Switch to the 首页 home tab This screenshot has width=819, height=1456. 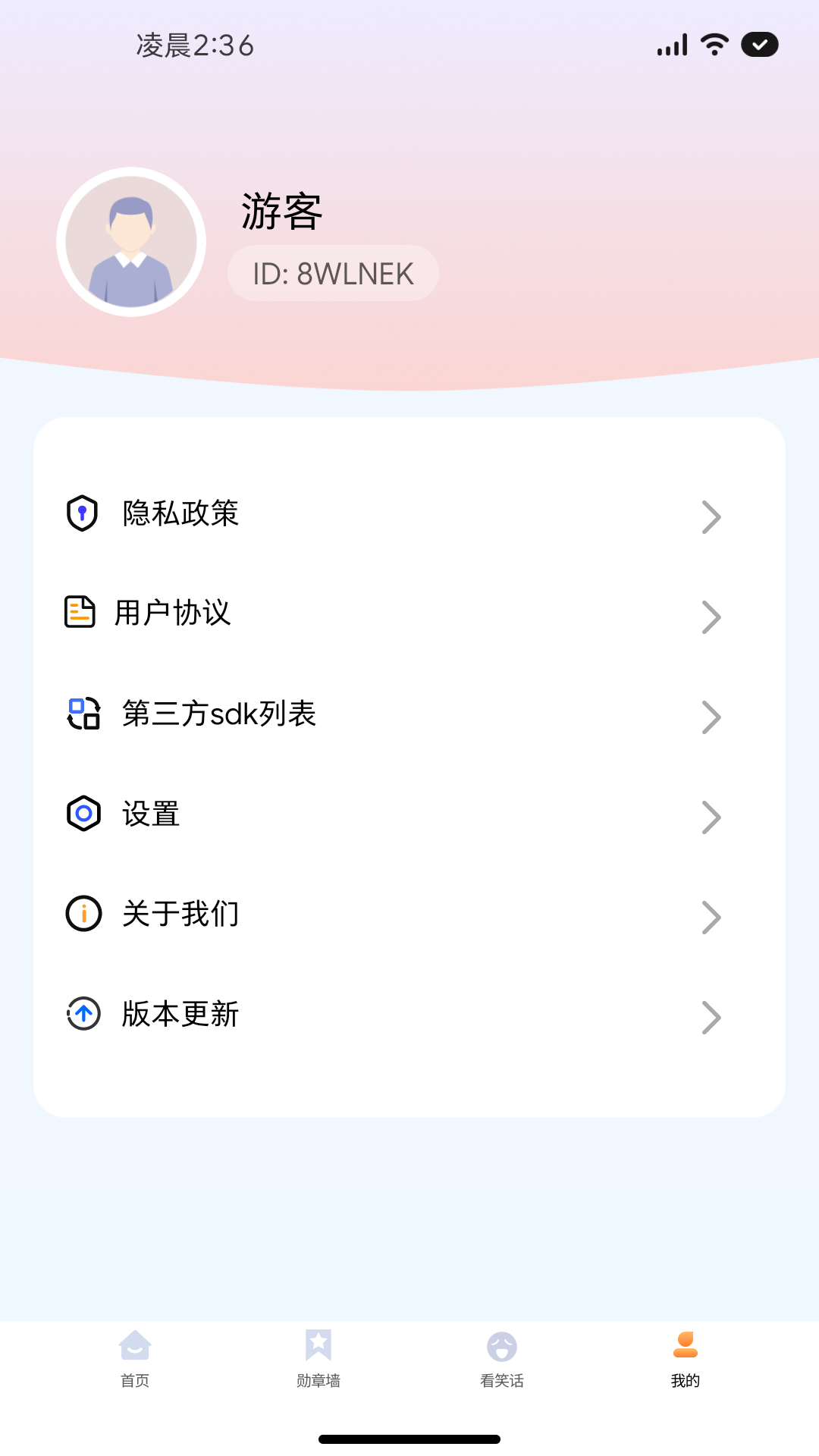(x=135, y=1359)
